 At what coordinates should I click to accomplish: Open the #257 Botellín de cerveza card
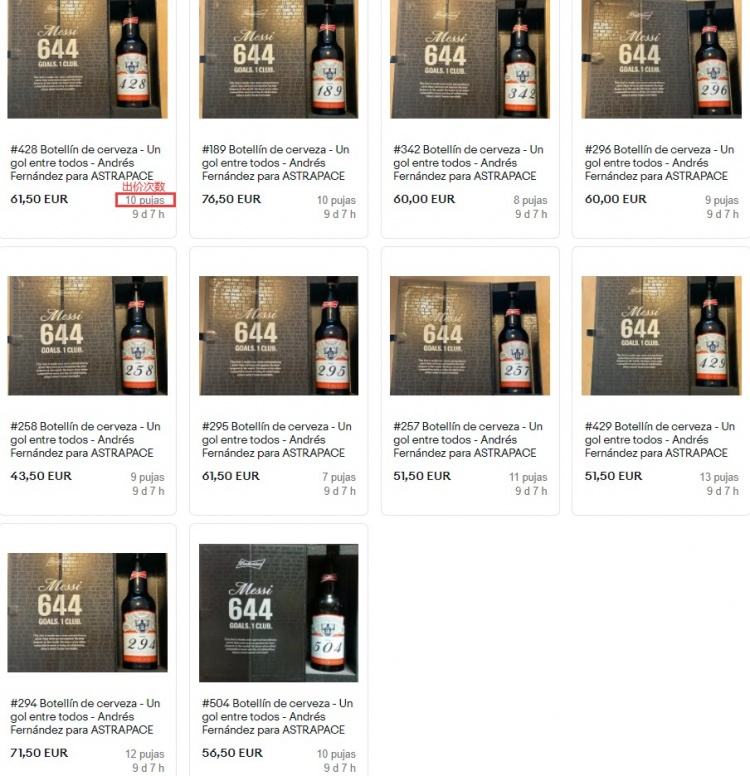pyautogui.click(x=468, y=439)
